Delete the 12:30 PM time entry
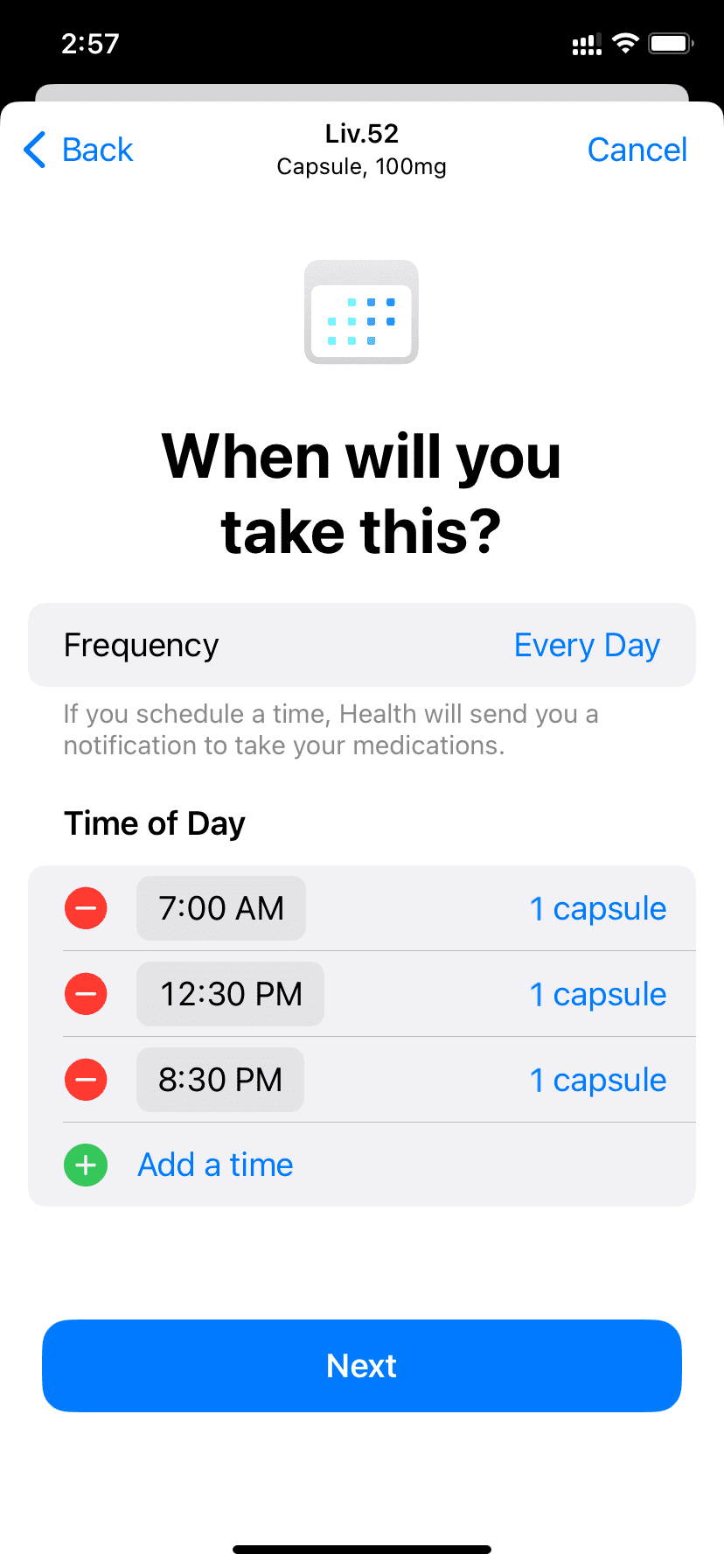The height and width of the screenshot is (1568, 724). click(86, 994)
